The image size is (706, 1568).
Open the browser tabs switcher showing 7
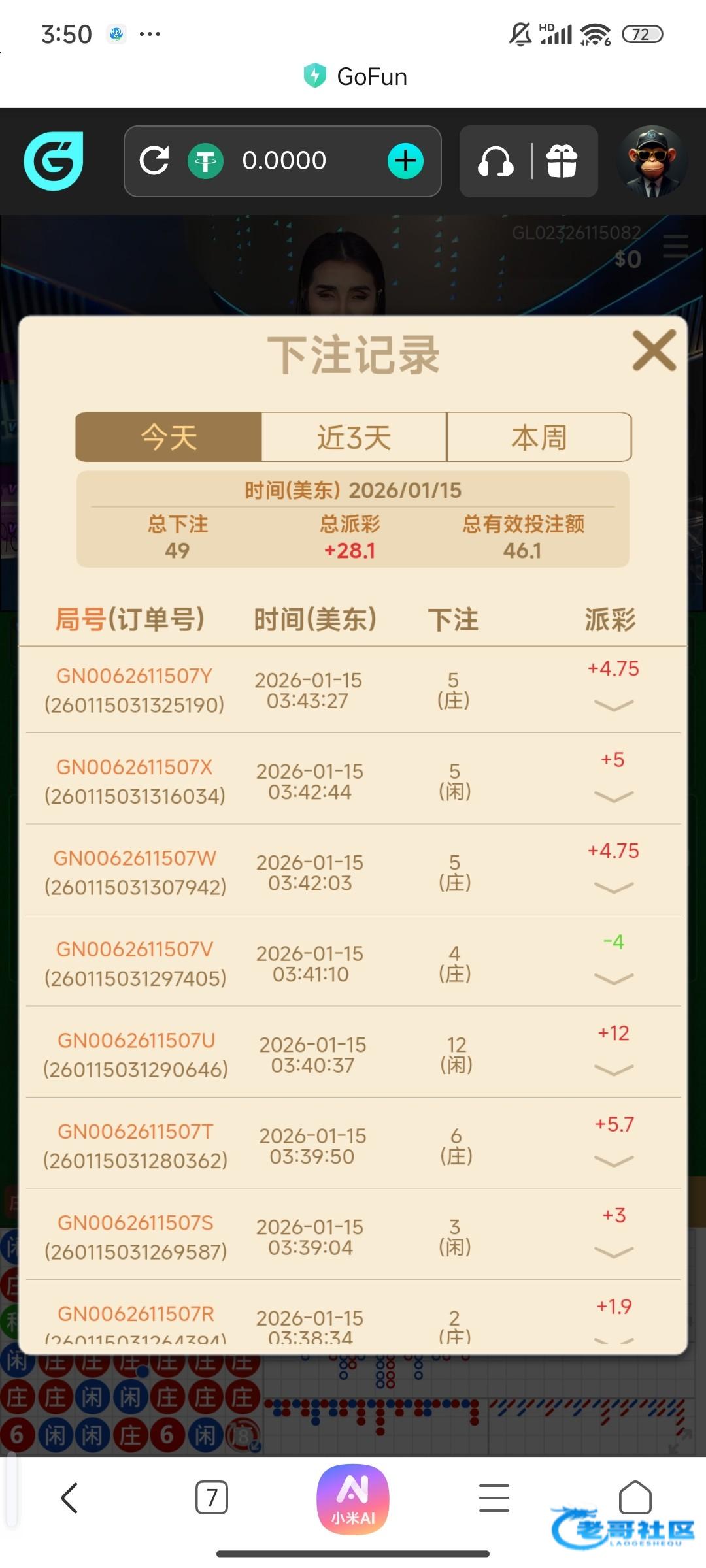coord(211,1497)
